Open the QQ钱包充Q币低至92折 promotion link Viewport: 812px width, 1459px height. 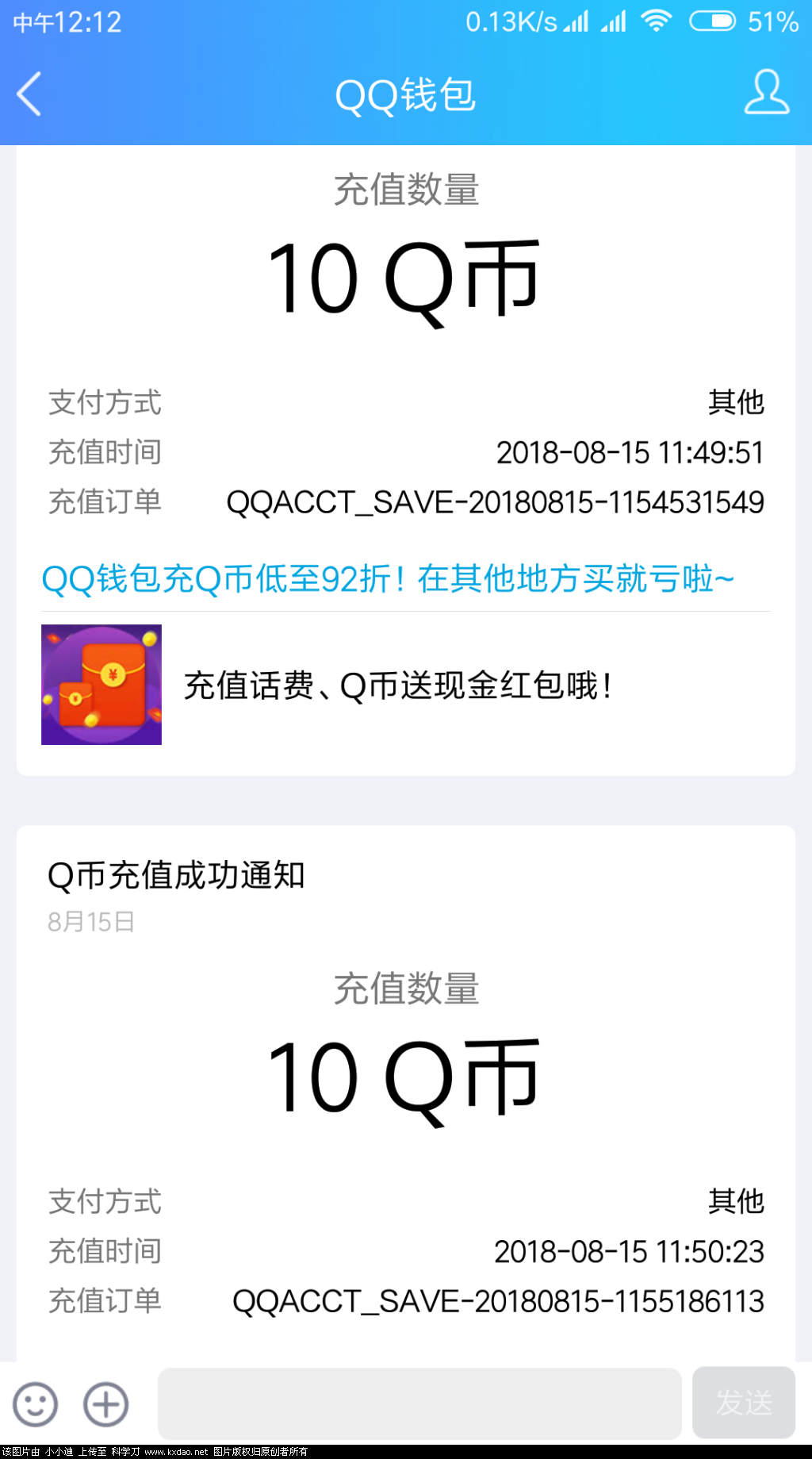(x=388, y=580)
